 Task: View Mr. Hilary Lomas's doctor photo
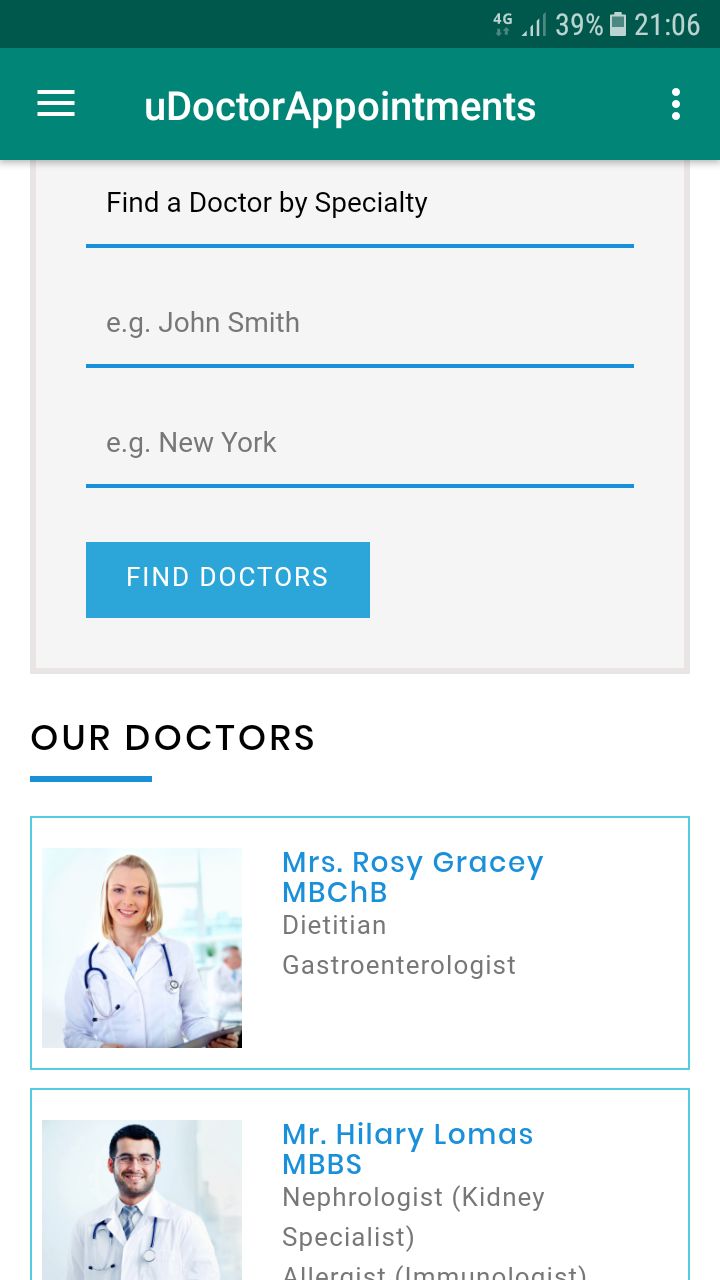[142, 1200]
